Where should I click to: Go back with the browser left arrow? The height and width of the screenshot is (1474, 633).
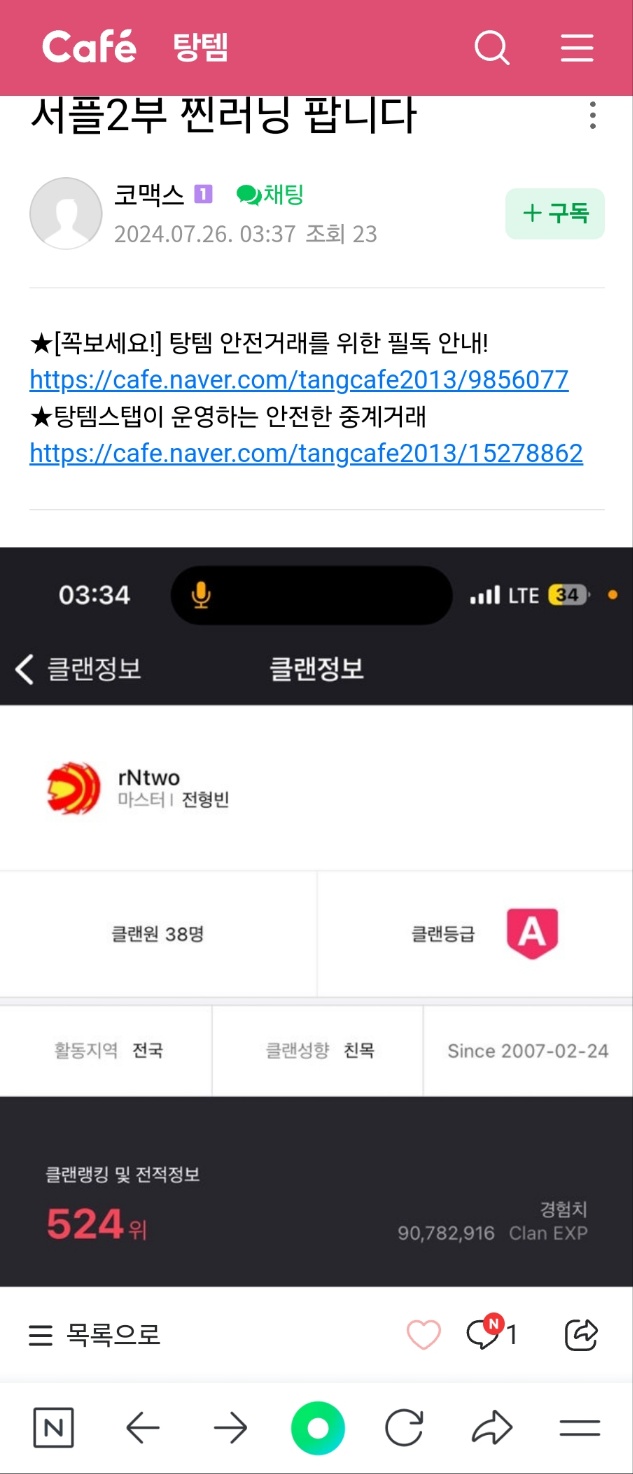pos(143,1428)
